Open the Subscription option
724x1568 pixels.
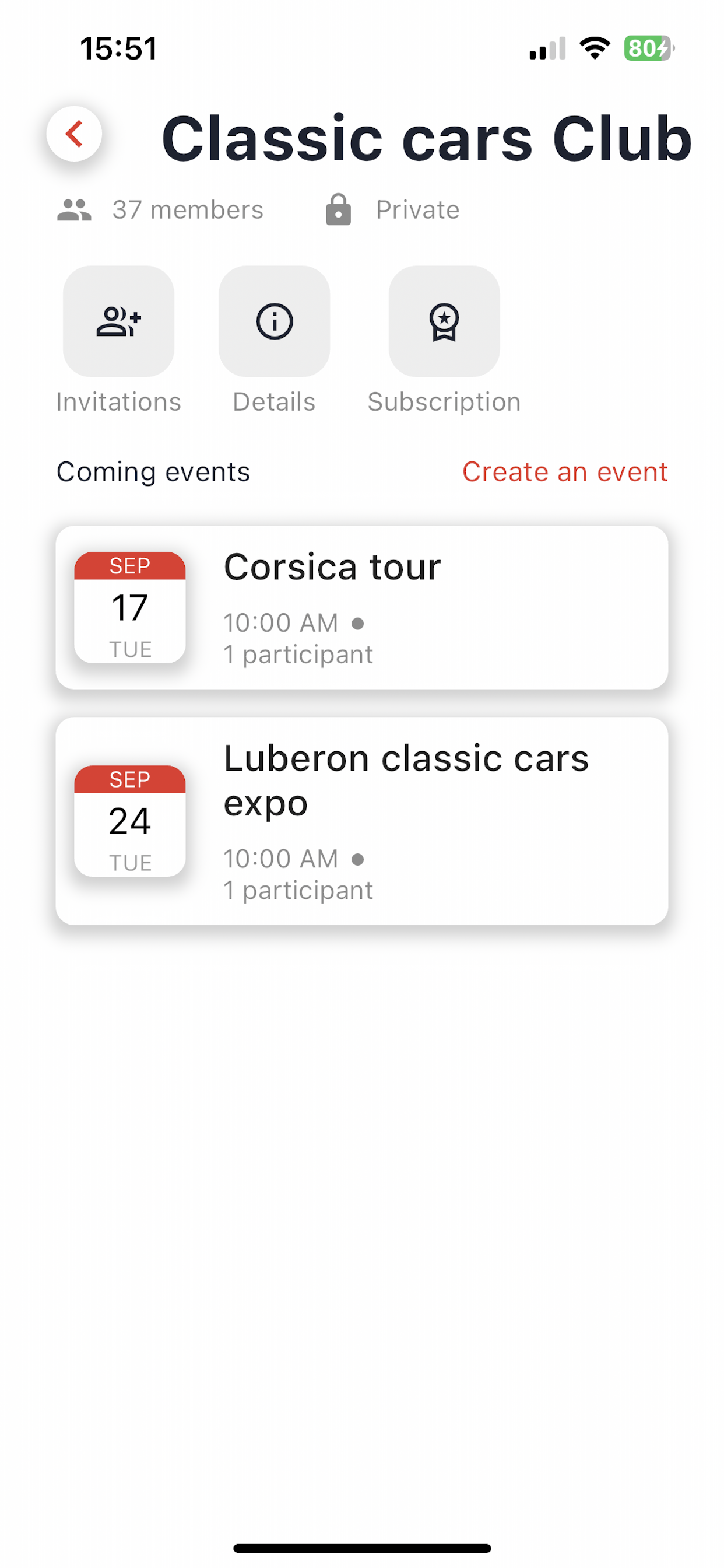(444, 321)
